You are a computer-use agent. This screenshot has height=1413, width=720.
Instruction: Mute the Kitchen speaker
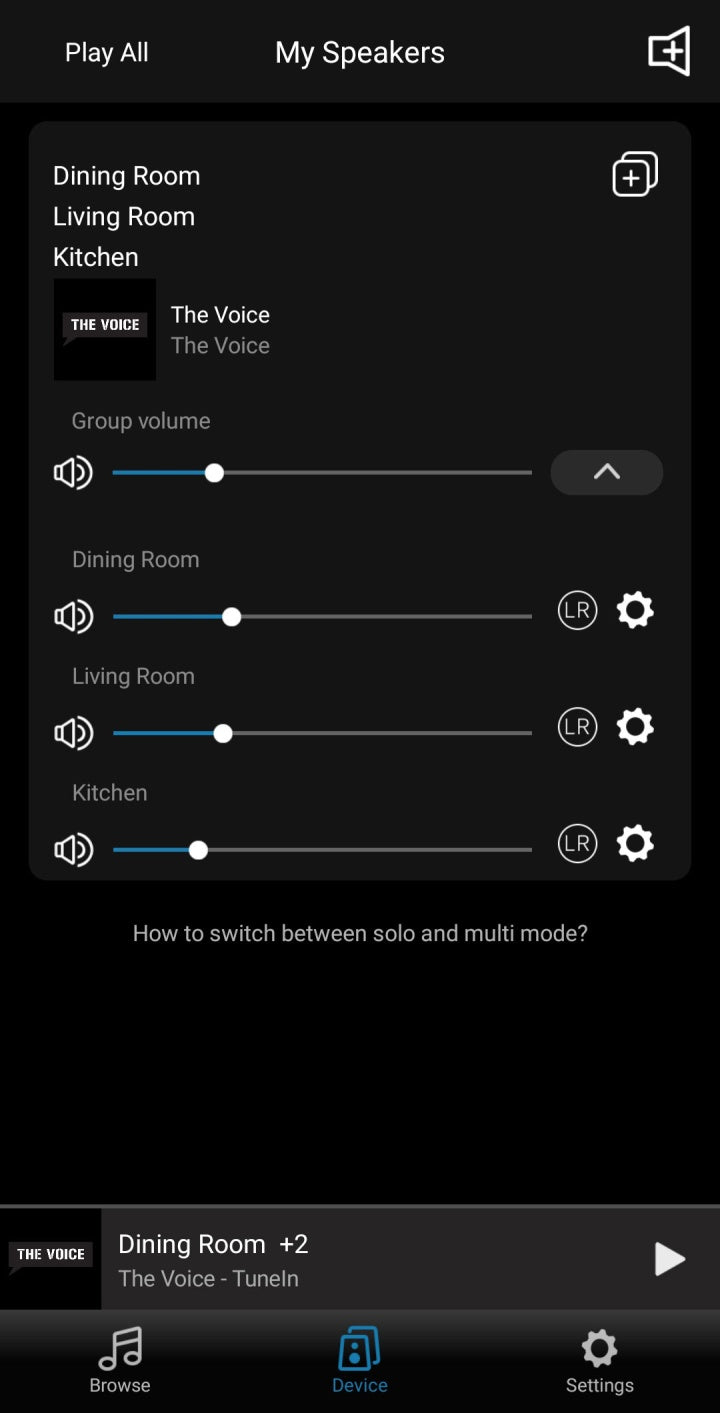point(72,849)
